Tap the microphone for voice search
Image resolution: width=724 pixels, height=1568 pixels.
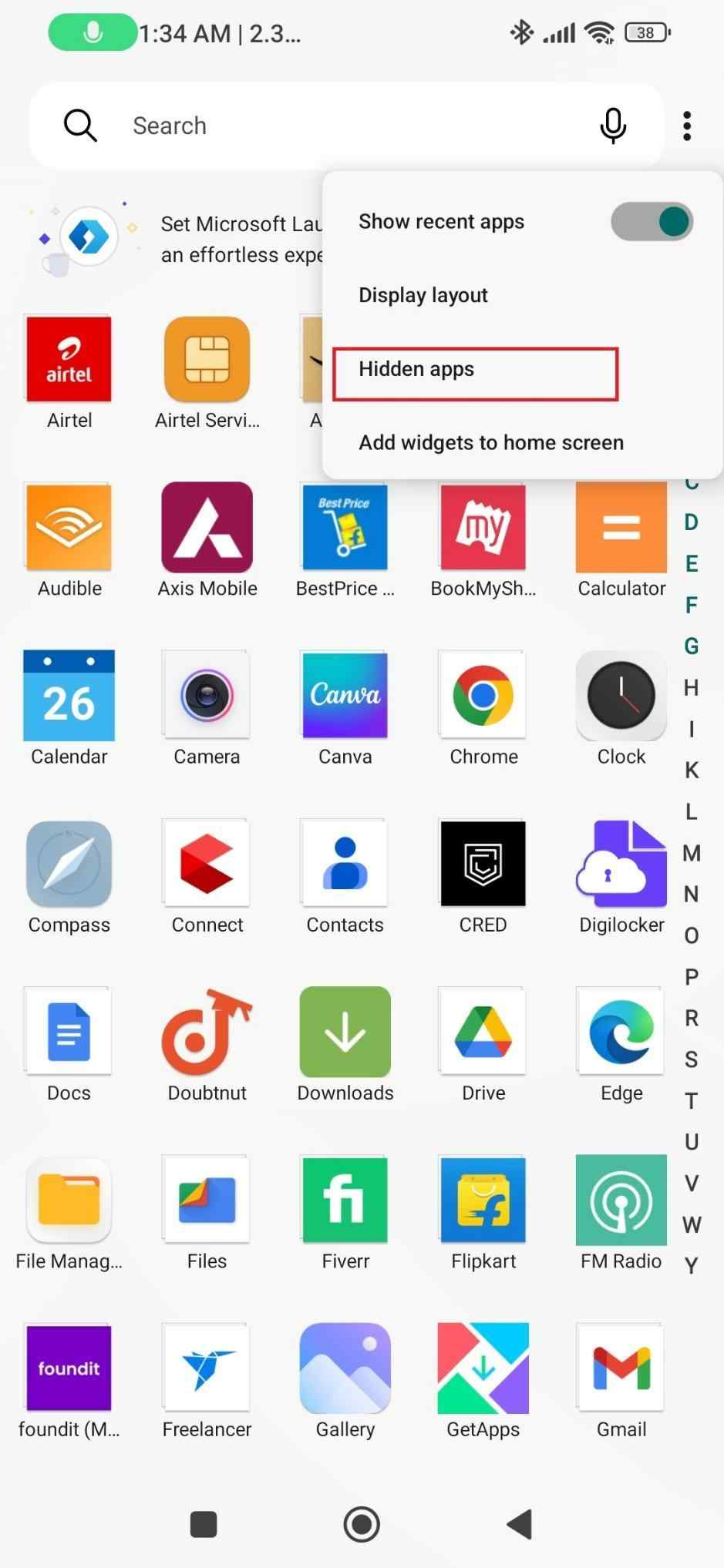[612, 126]
